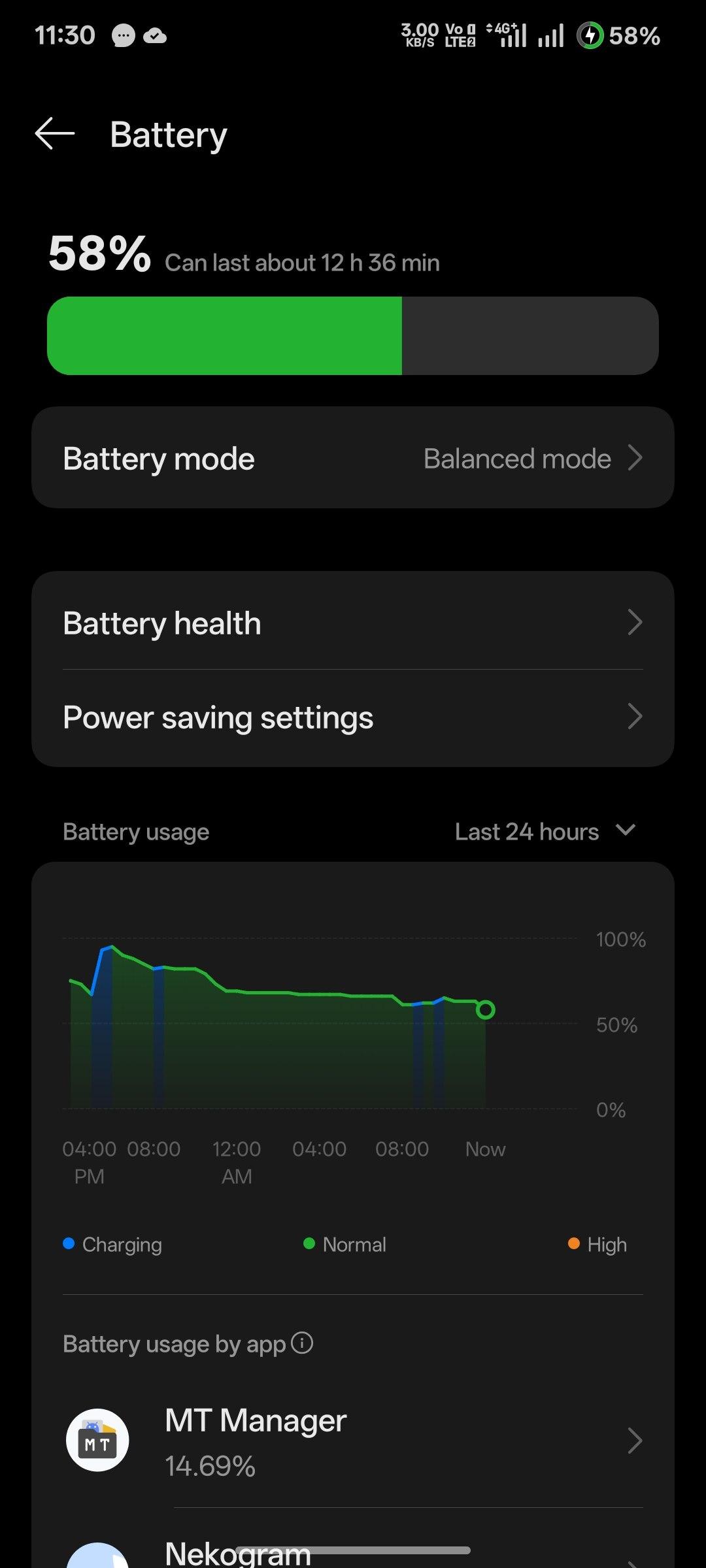Open MT Manager battery usage details
This screenshot has height=1568, width=706.
click(x=353, y=1441)
